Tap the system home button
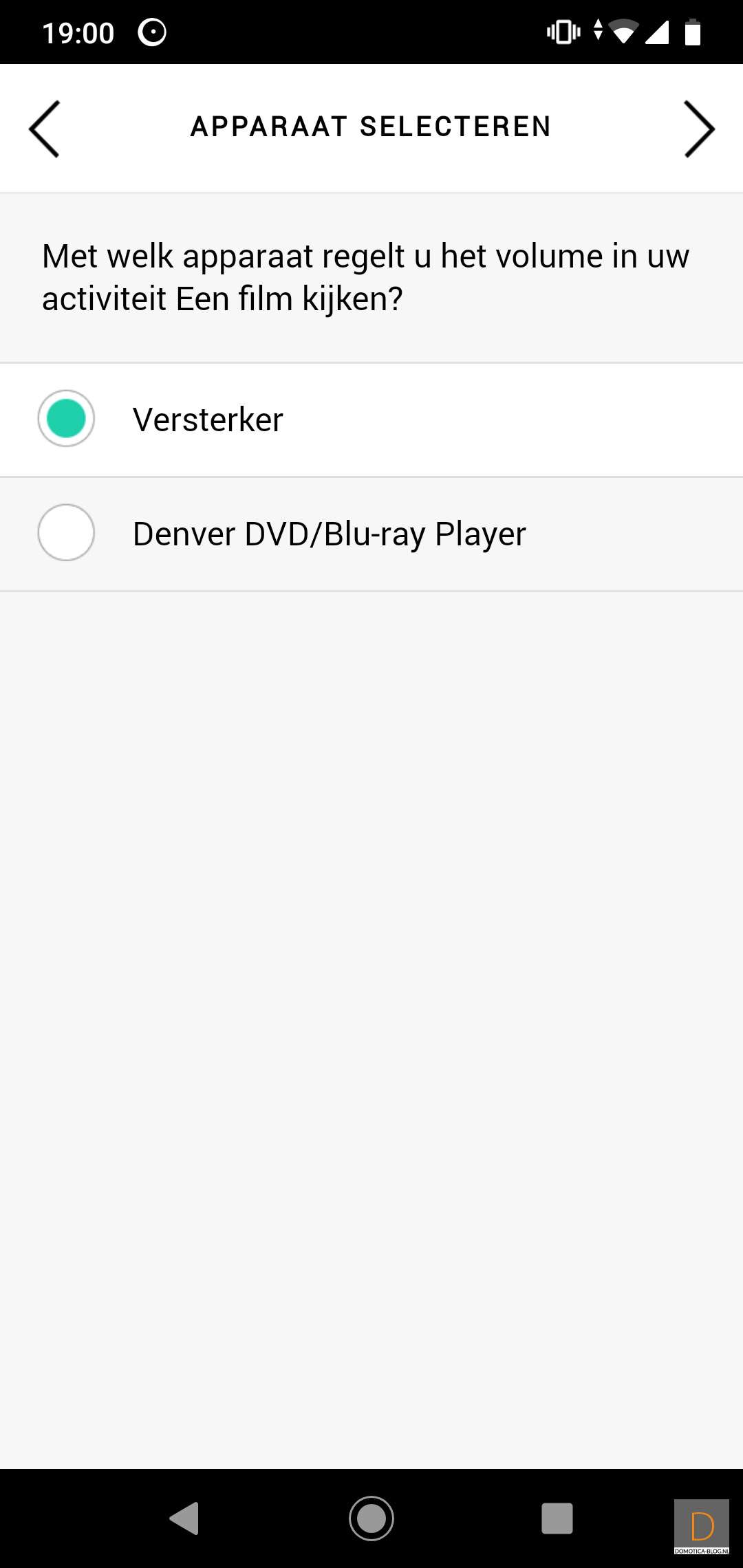 pyautogui.click(x=371, y=1518)
